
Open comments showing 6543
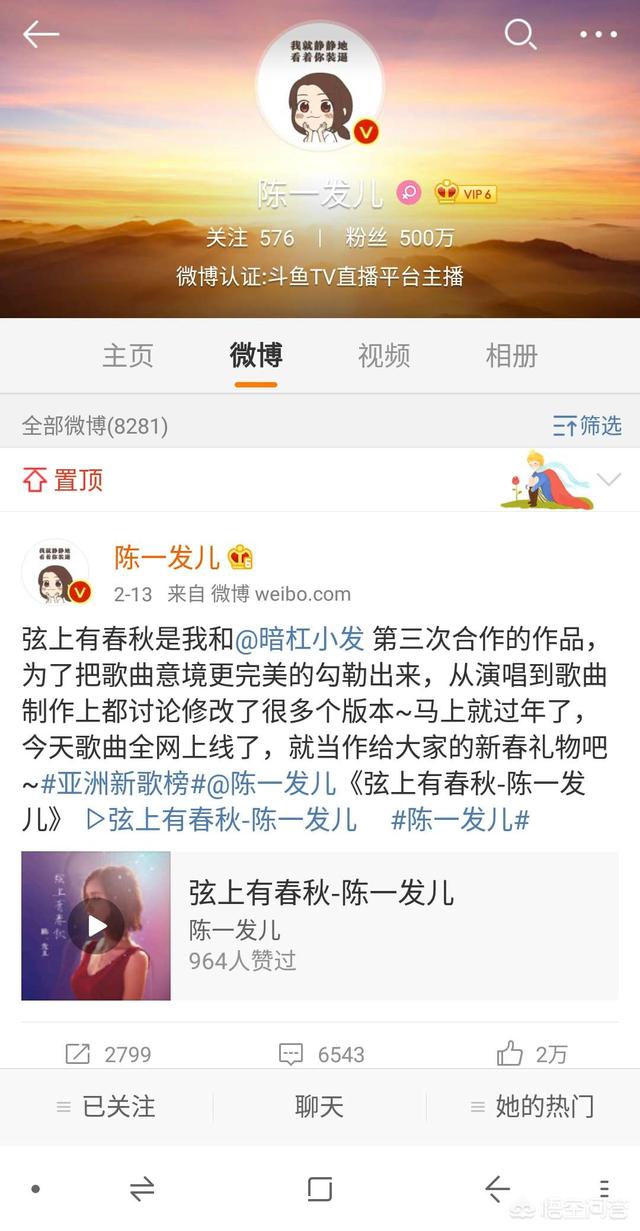(321, 1054)
